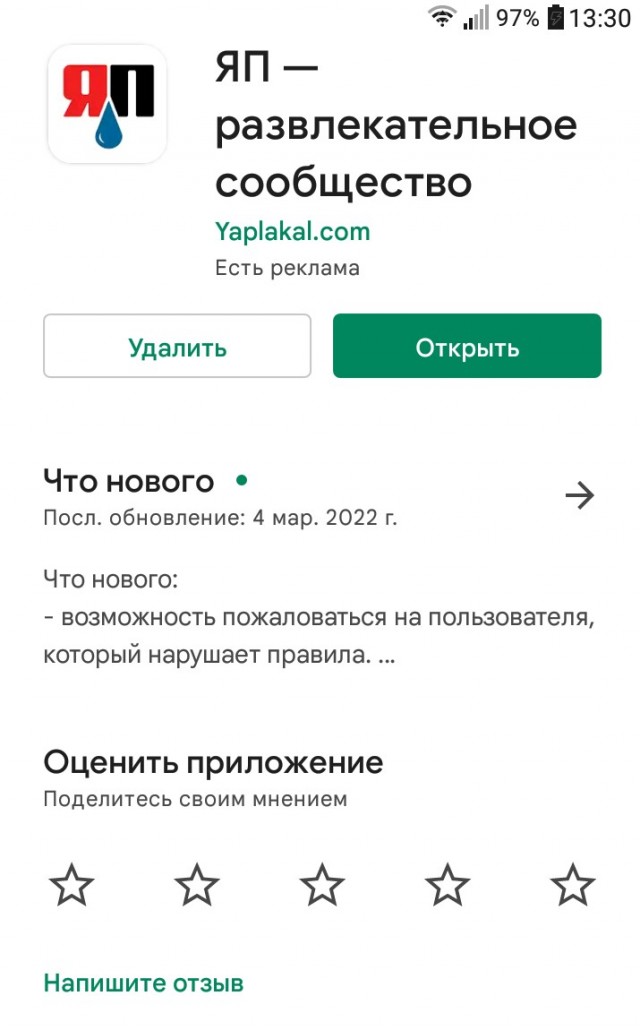Open the app with Открыть button

(467, 346)
